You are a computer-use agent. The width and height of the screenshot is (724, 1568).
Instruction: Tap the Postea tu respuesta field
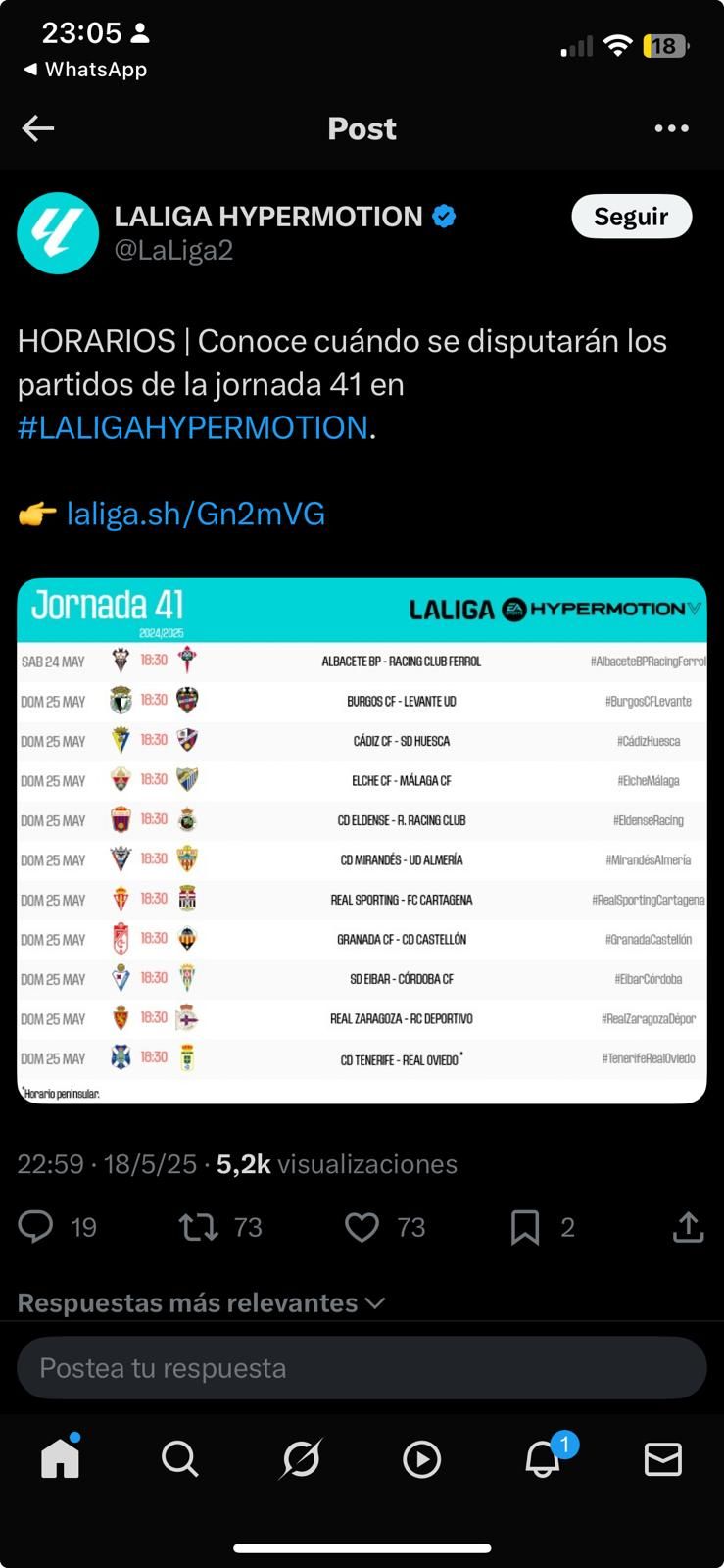[362, 1368]
